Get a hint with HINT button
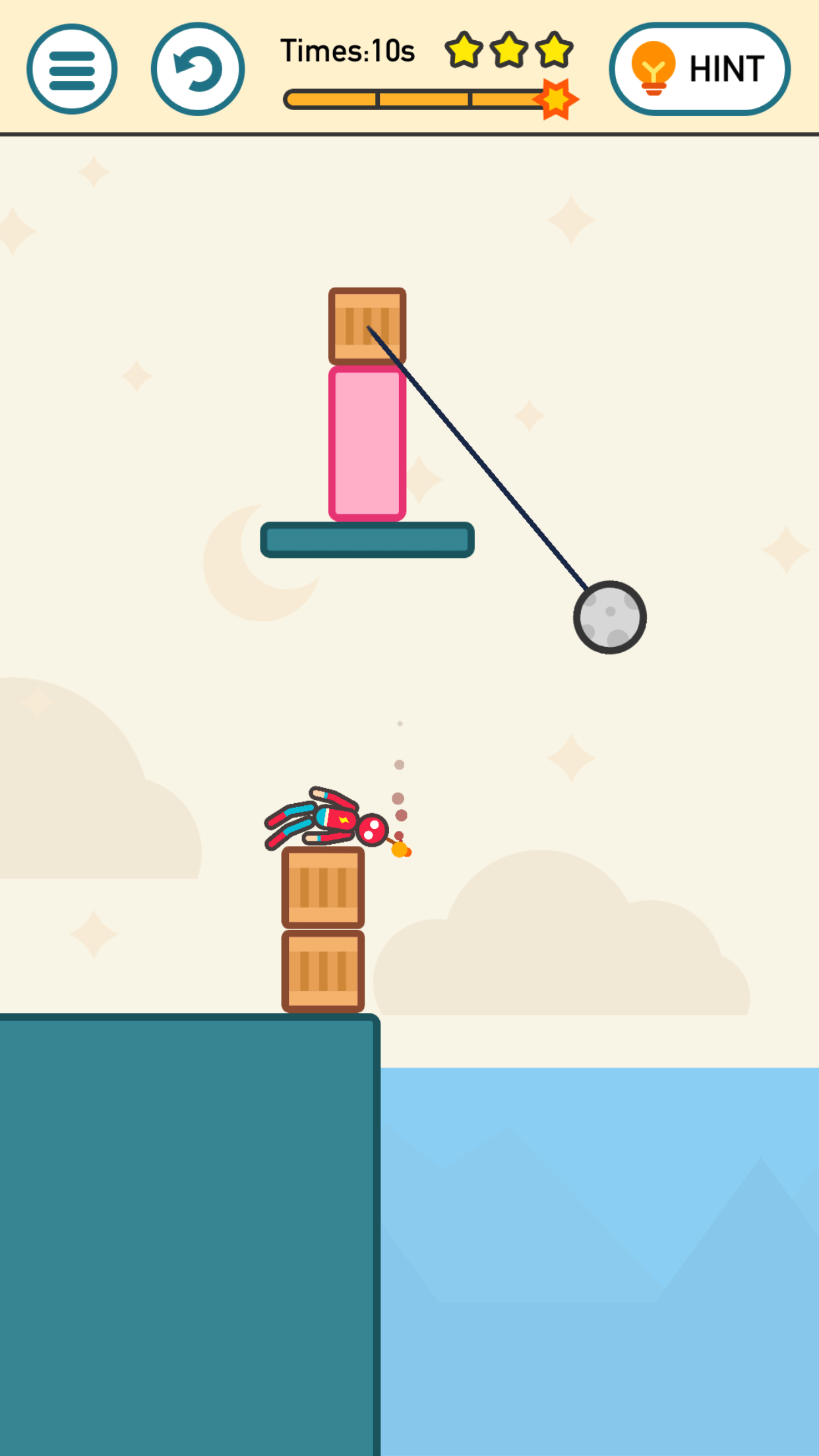 pyautogui.click(x=700, y=69)
